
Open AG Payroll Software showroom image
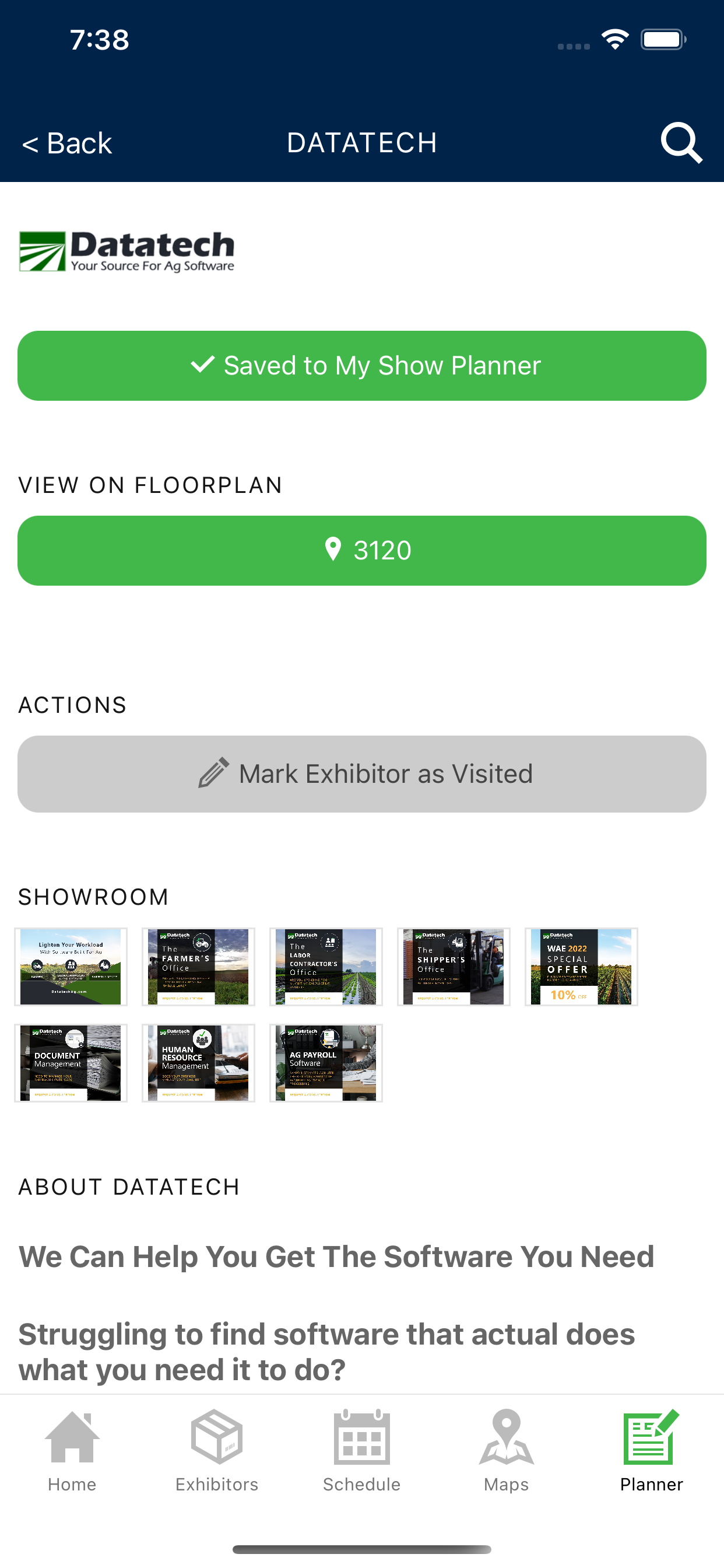point(326,1063)
